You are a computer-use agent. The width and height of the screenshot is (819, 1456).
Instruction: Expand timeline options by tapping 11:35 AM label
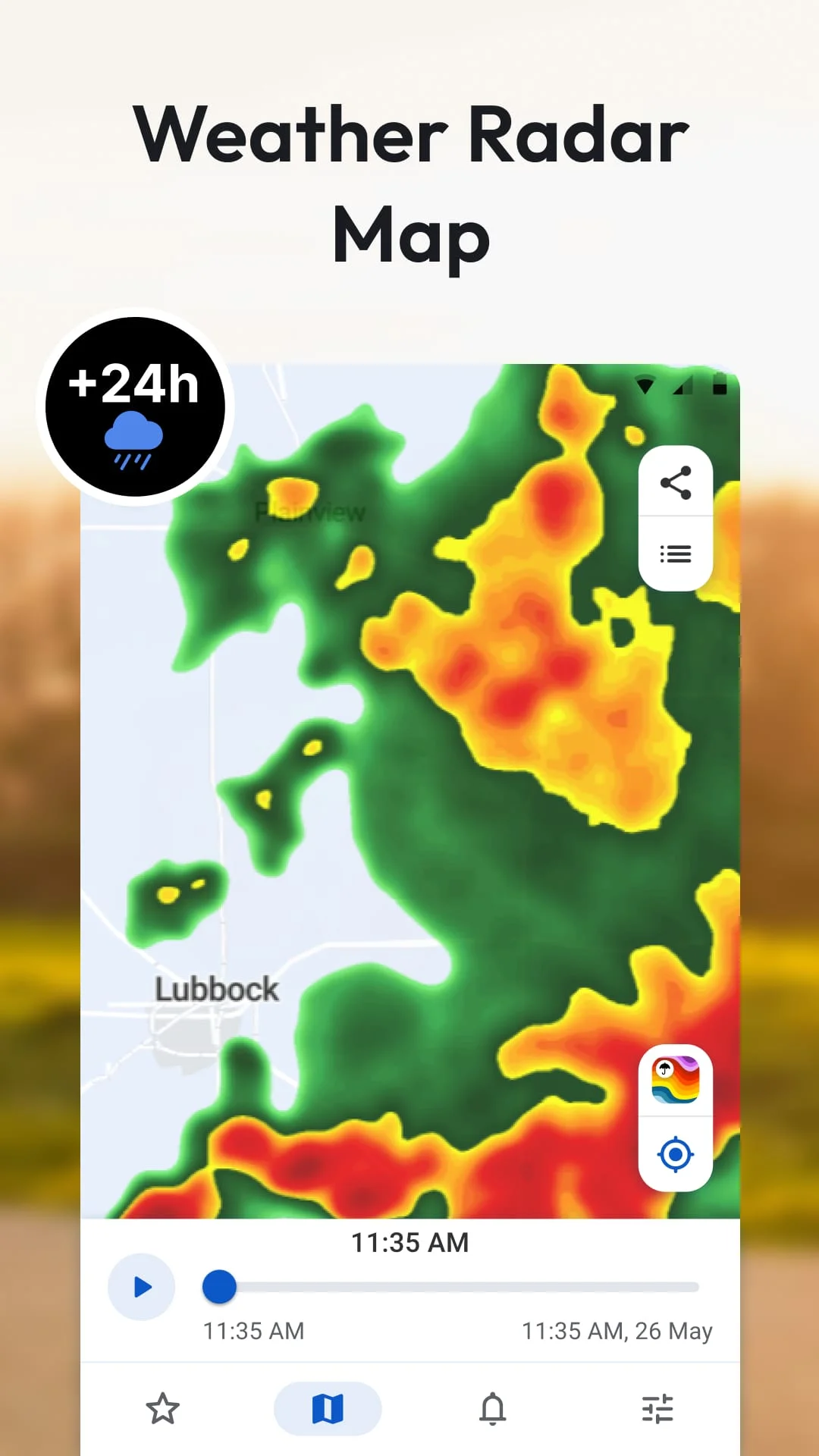pos(410,1242)
